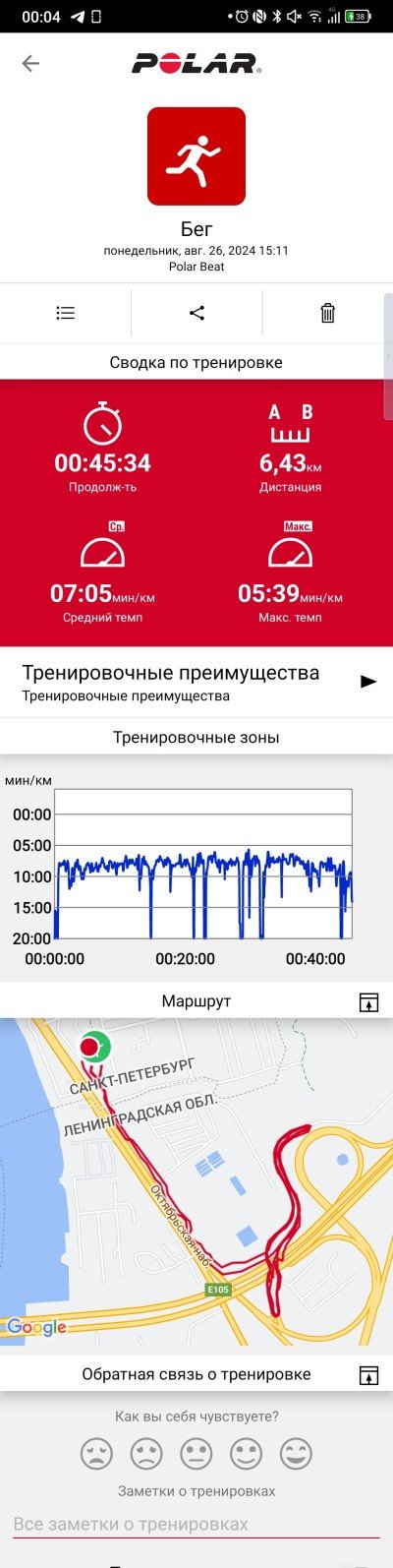Delete this workout with the trash icon

[328, 313]
